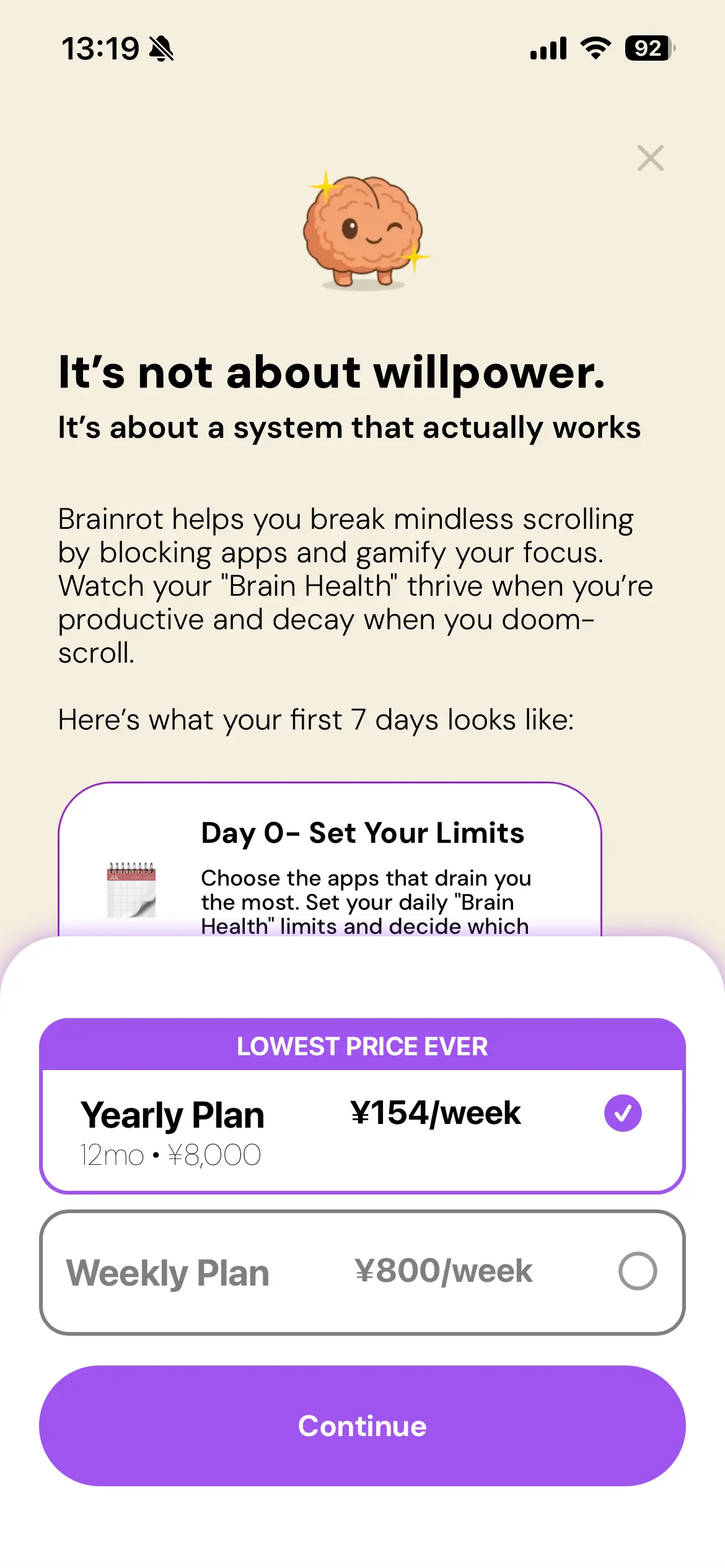Select the Yearly Plan option
Image resolution: width=725 pixels, height=1568 pixels.
click(362, 1130)
